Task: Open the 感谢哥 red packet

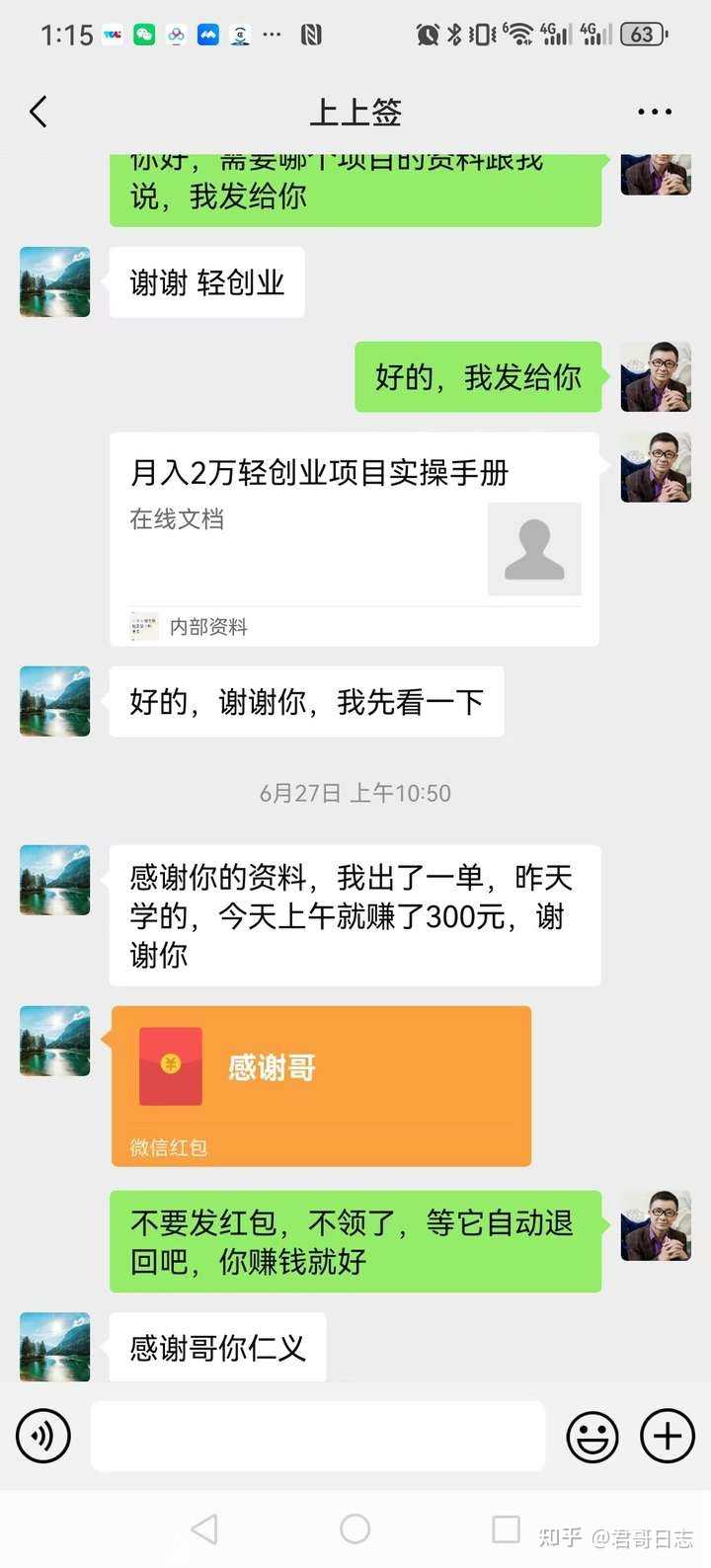Action: 321,1085
